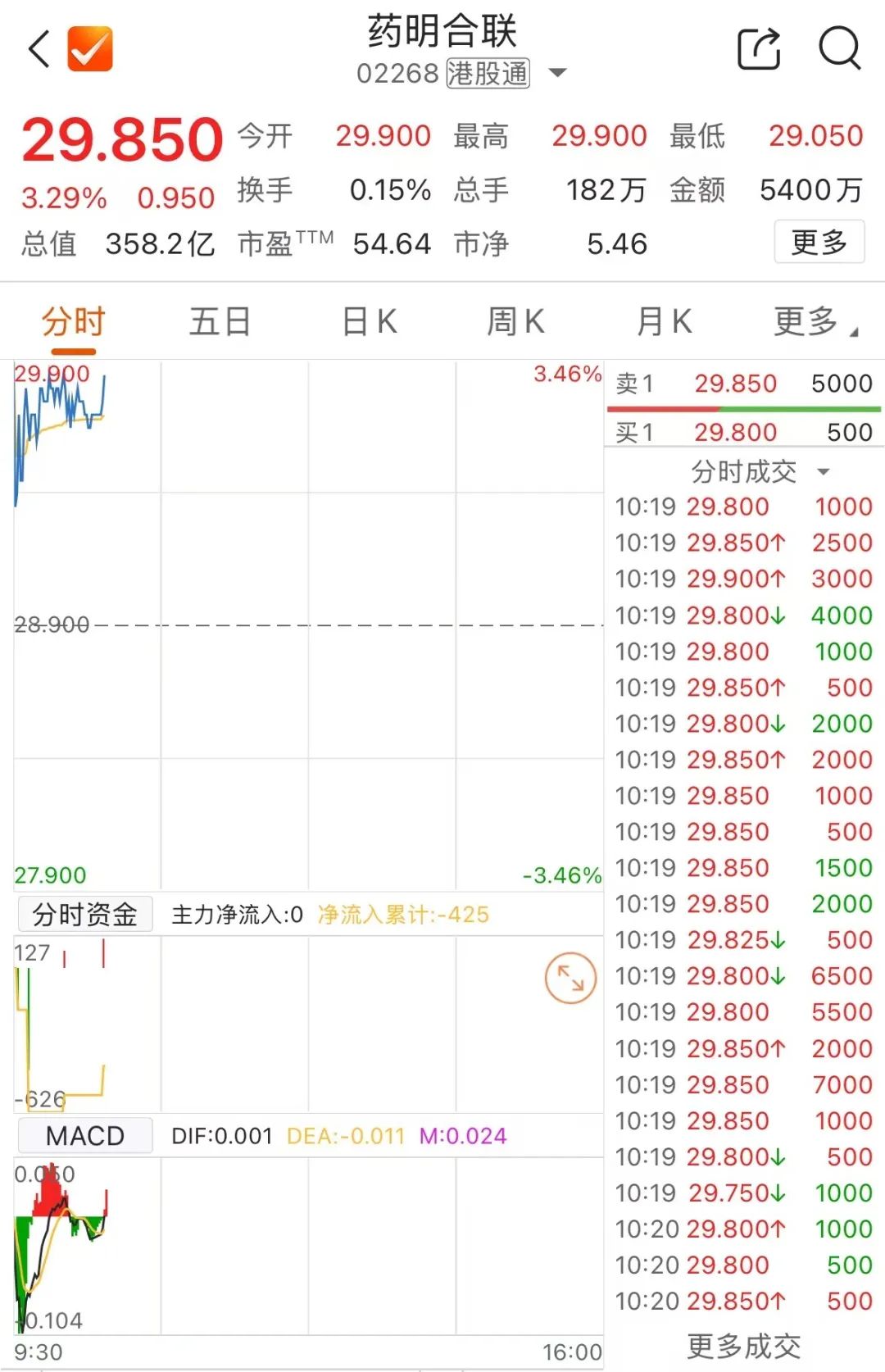Tap 更多 button for more quote data
The image size is (885, 1372).
(819, 243)
